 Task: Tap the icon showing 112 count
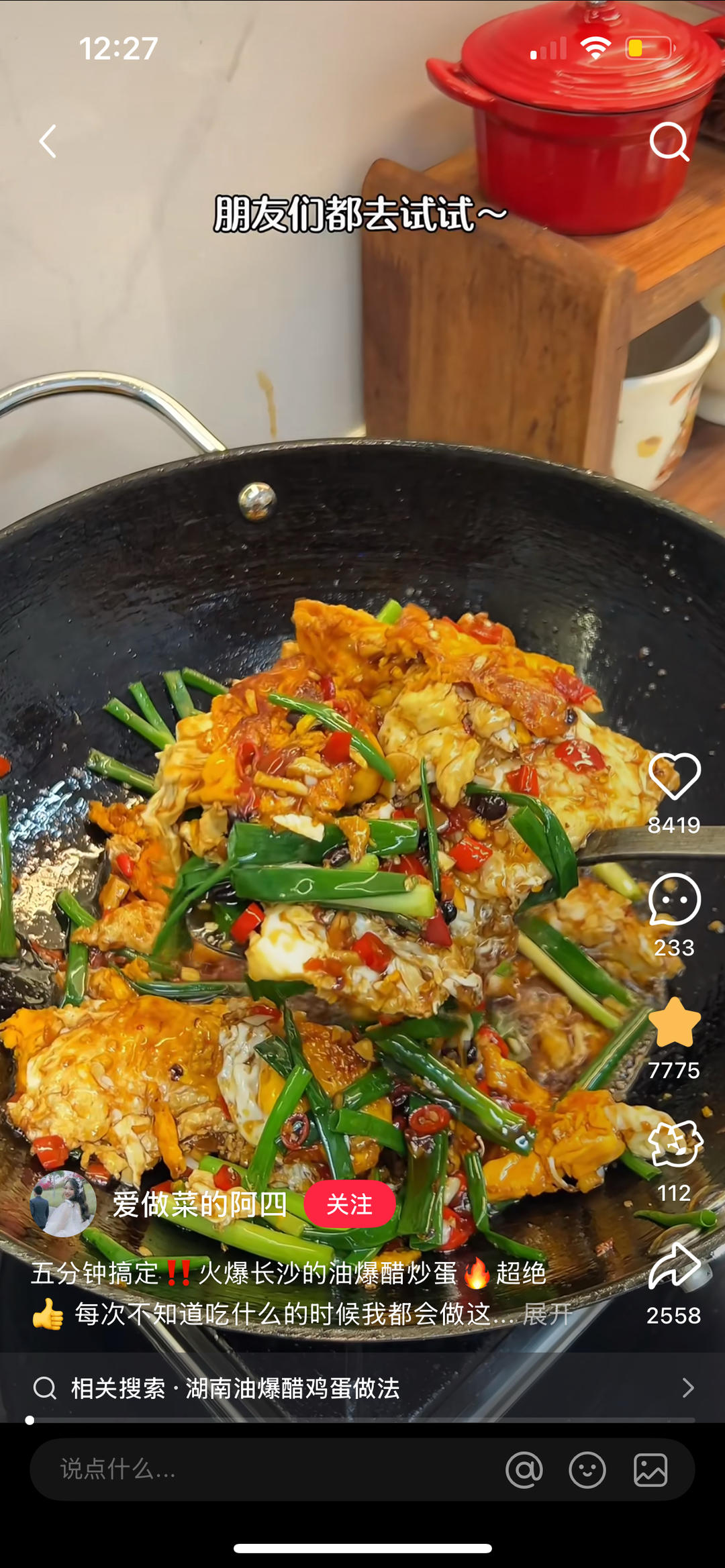(674, 1145)
